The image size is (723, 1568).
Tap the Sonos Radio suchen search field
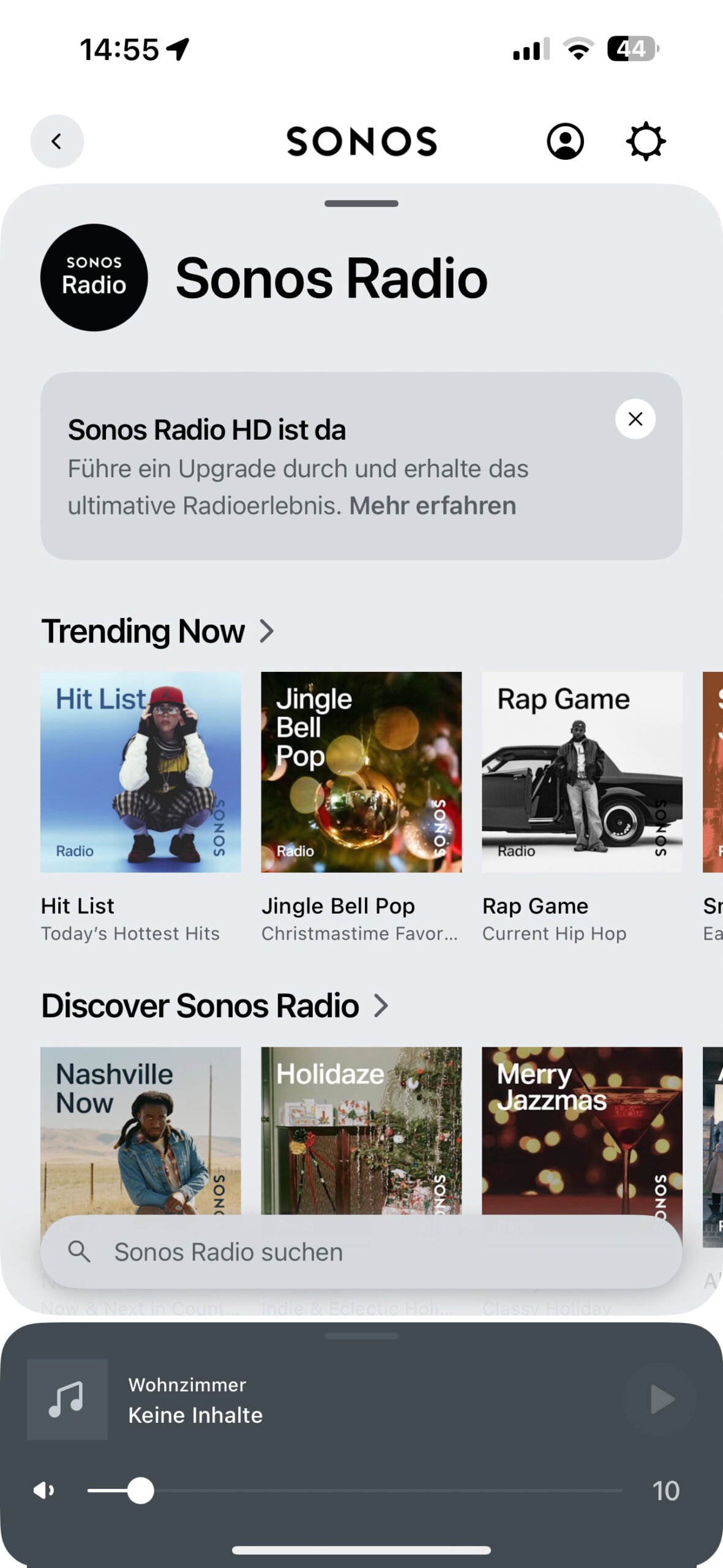(x=361, y=1252)
